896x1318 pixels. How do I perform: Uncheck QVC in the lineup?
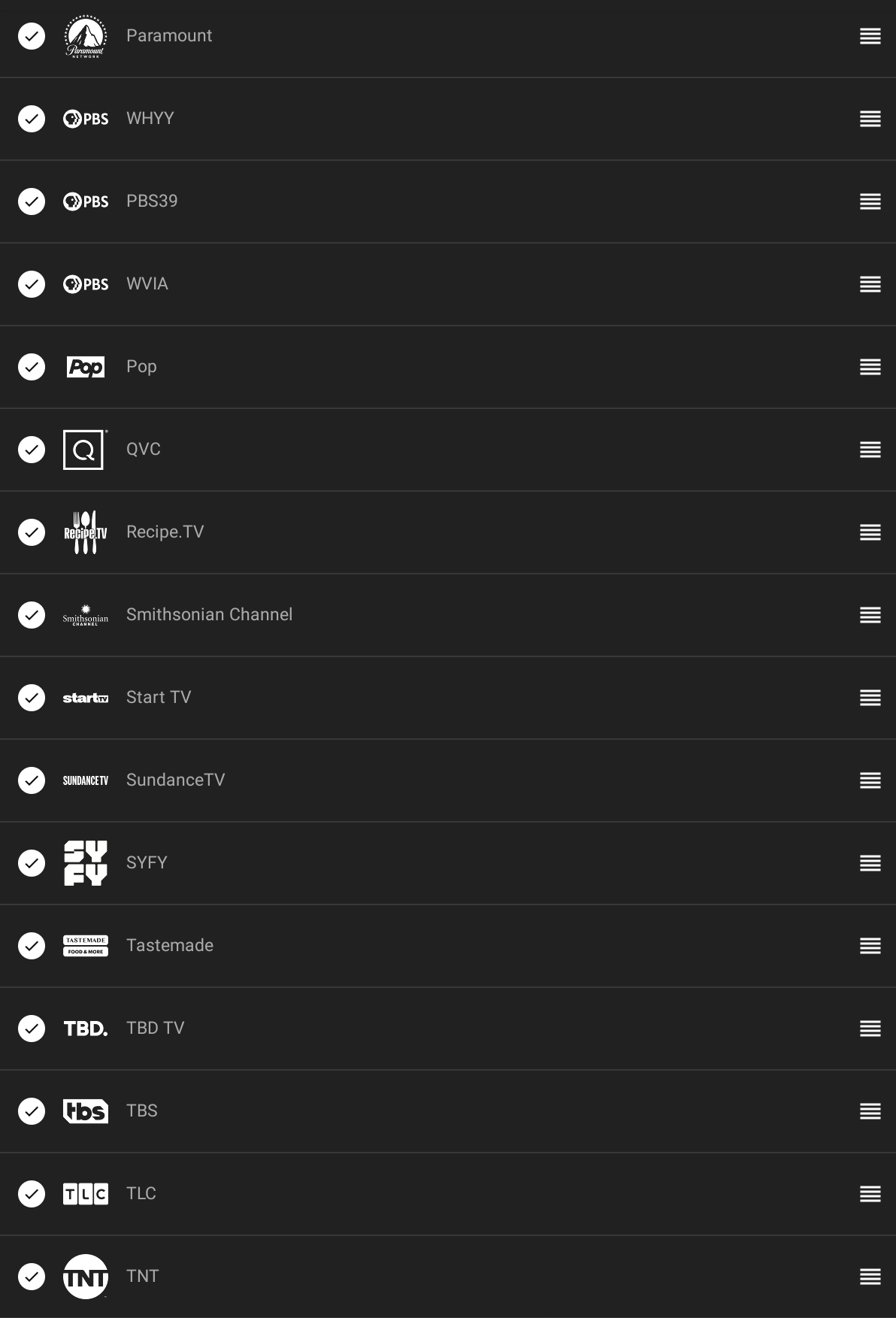click(x=32, y=450)
